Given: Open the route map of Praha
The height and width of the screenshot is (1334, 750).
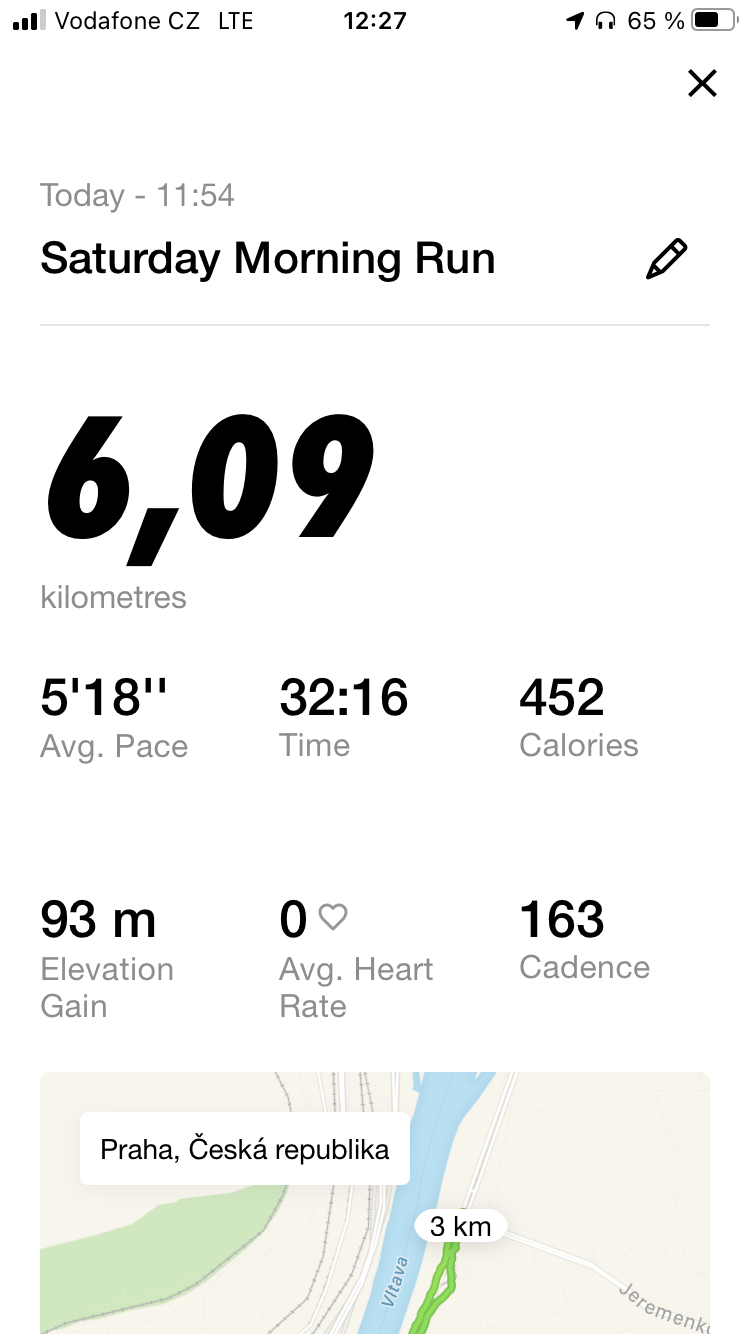Looking at the screenshot, I should tap(375, 1203).
